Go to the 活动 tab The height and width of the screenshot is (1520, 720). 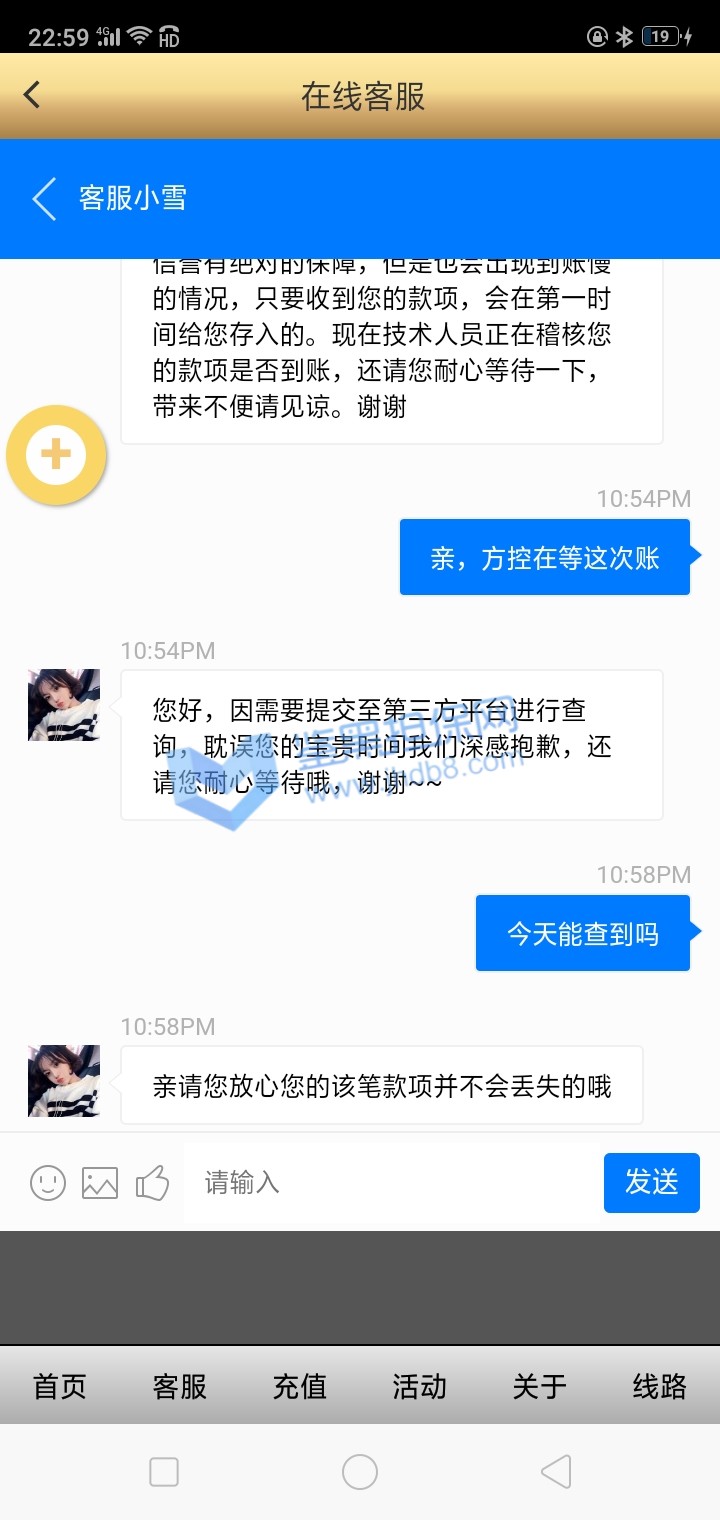(x=420, y=1387)
